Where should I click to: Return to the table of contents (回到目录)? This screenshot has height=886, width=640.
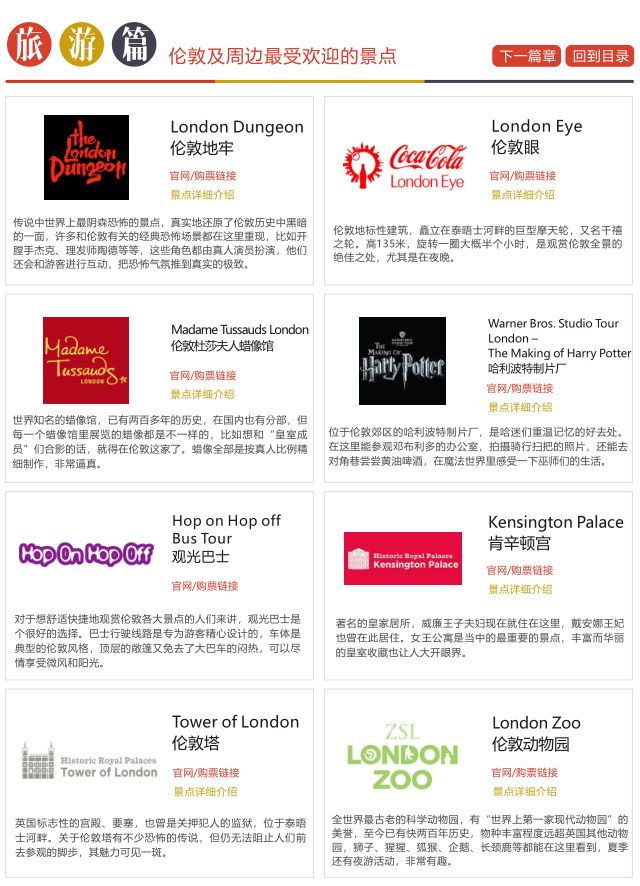click(x=600, y=57)
